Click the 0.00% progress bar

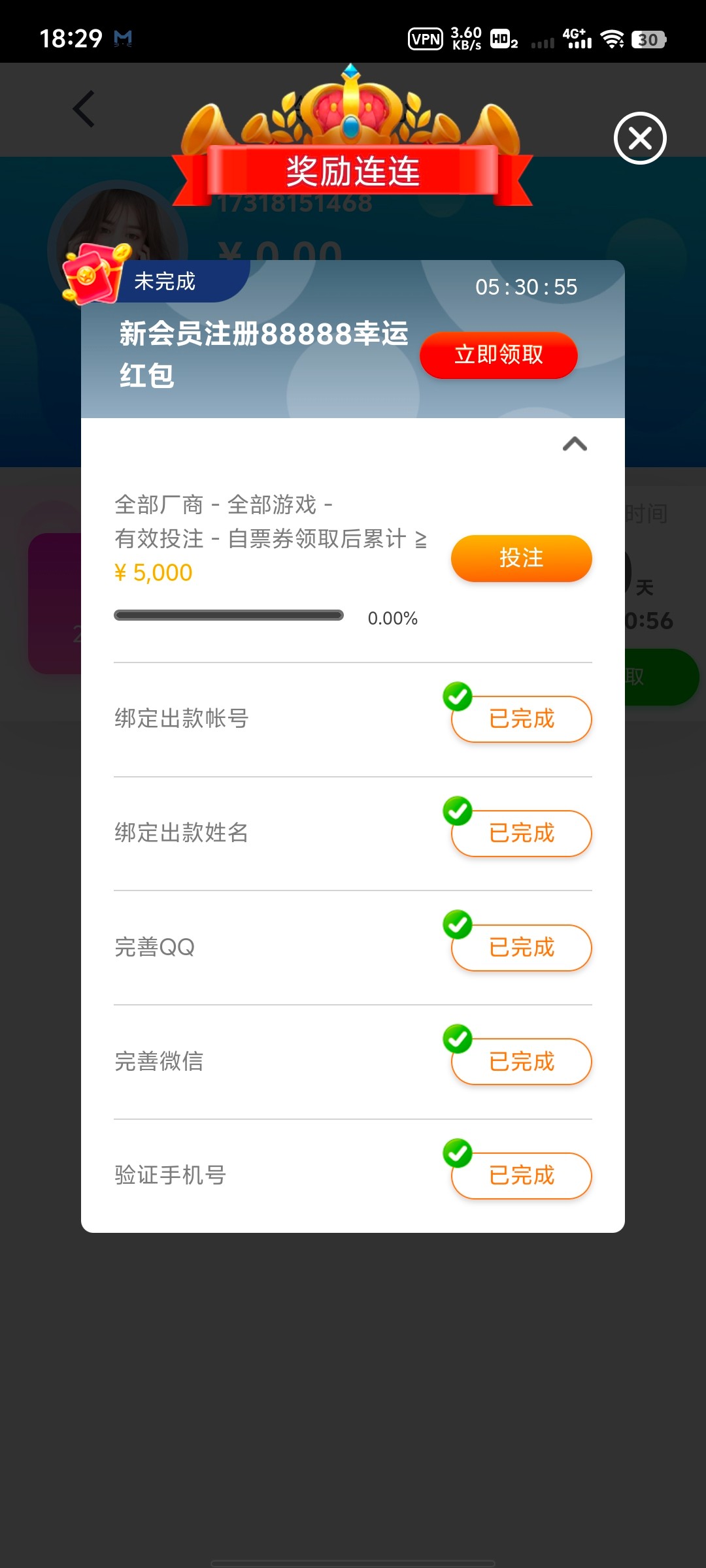pos(229,615)
